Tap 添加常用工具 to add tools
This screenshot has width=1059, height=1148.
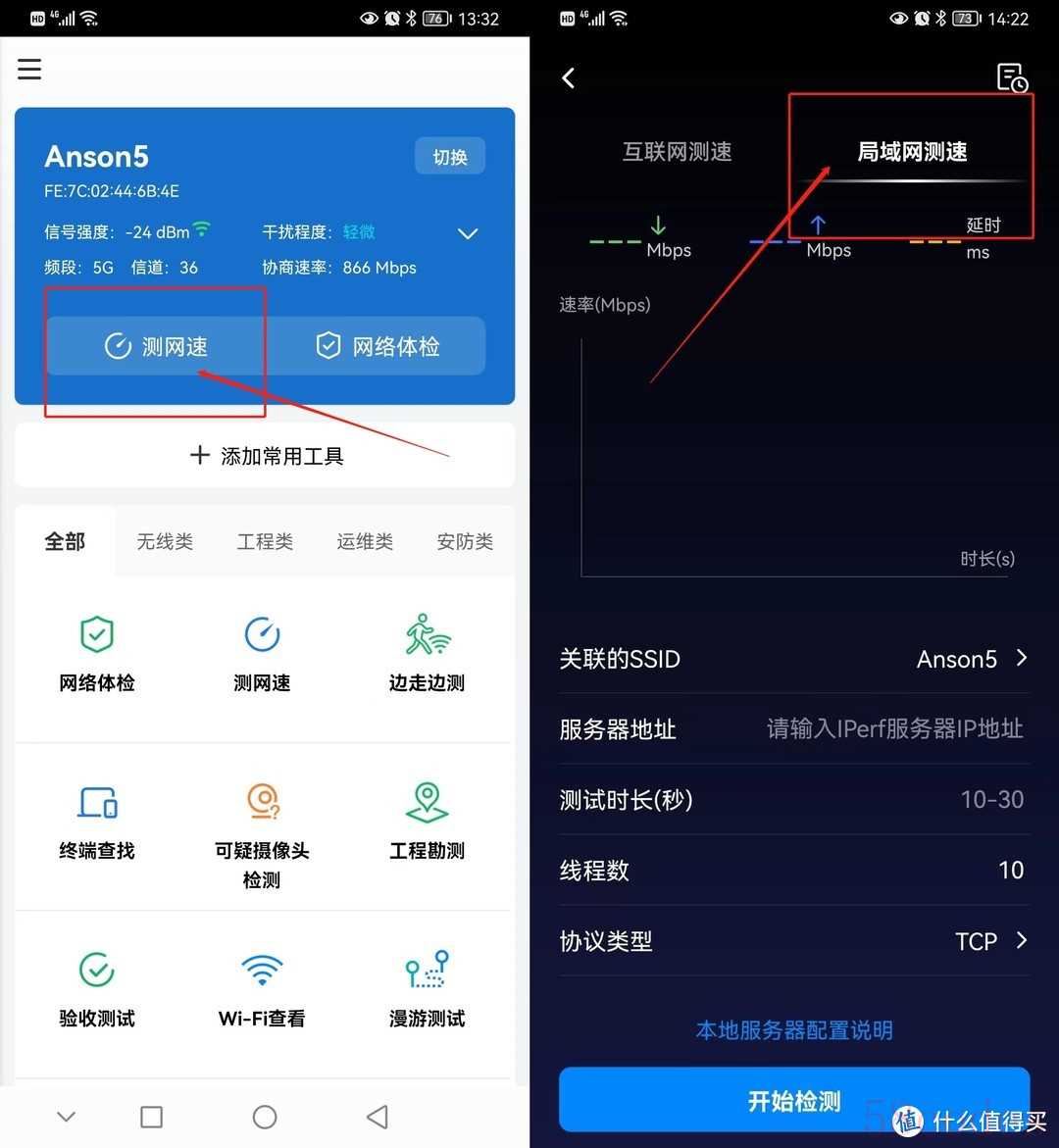265,456
